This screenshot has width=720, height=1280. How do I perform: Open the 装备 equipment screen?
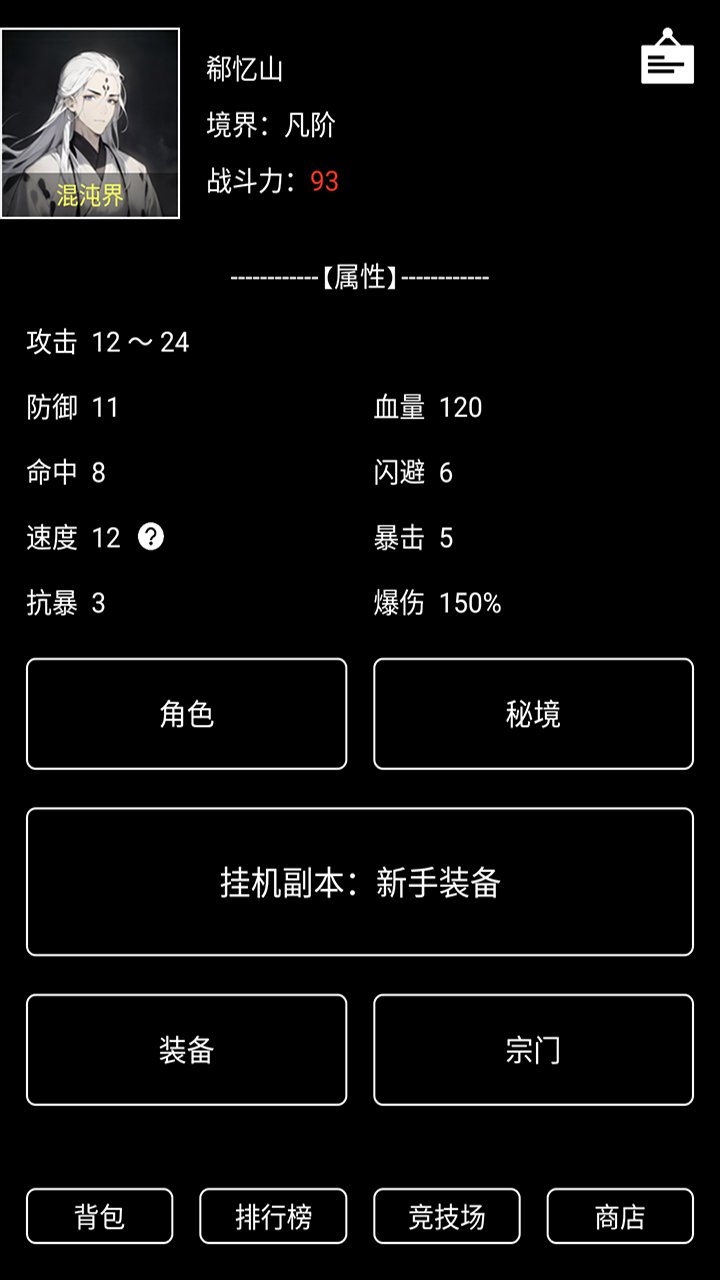click(x=186, y=1049)
